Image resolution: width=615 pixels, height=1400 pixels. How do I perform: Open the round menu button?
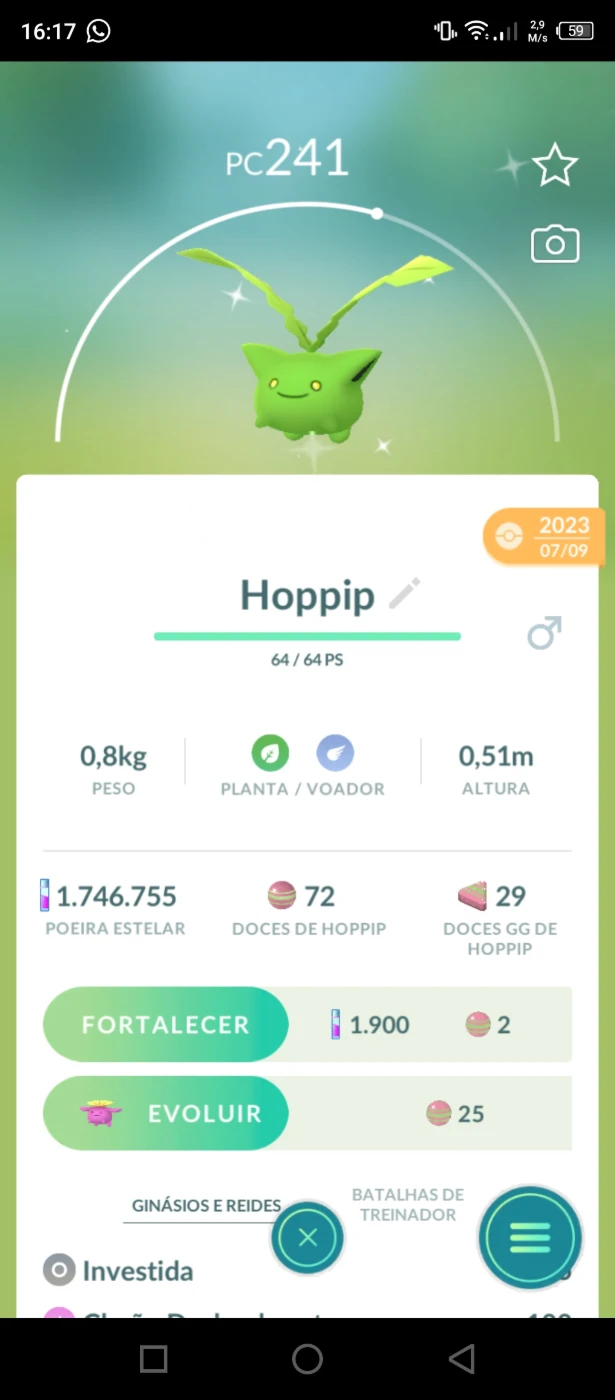(530, 1238)
